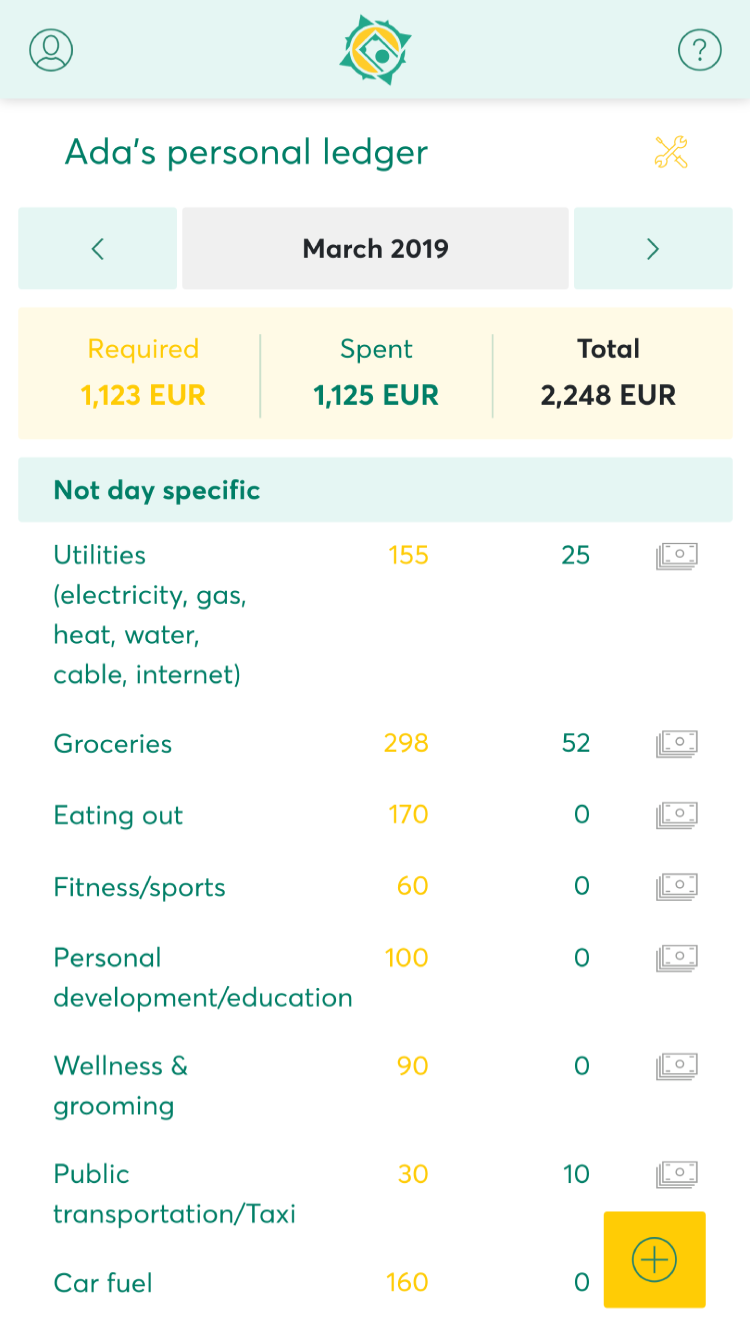Click the banknote icon for Fitness/sports

coord(677,886)
